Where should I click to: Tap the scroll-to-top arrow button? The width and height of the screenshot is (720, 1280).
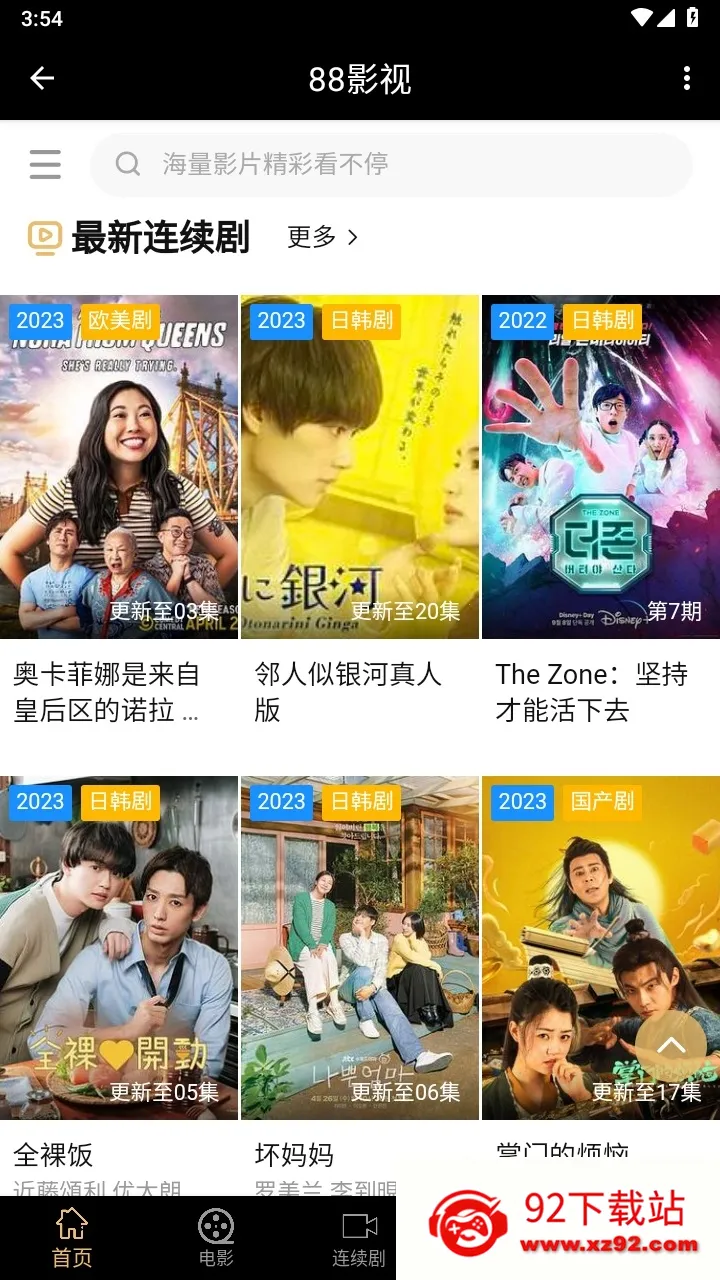(670, 1046)
